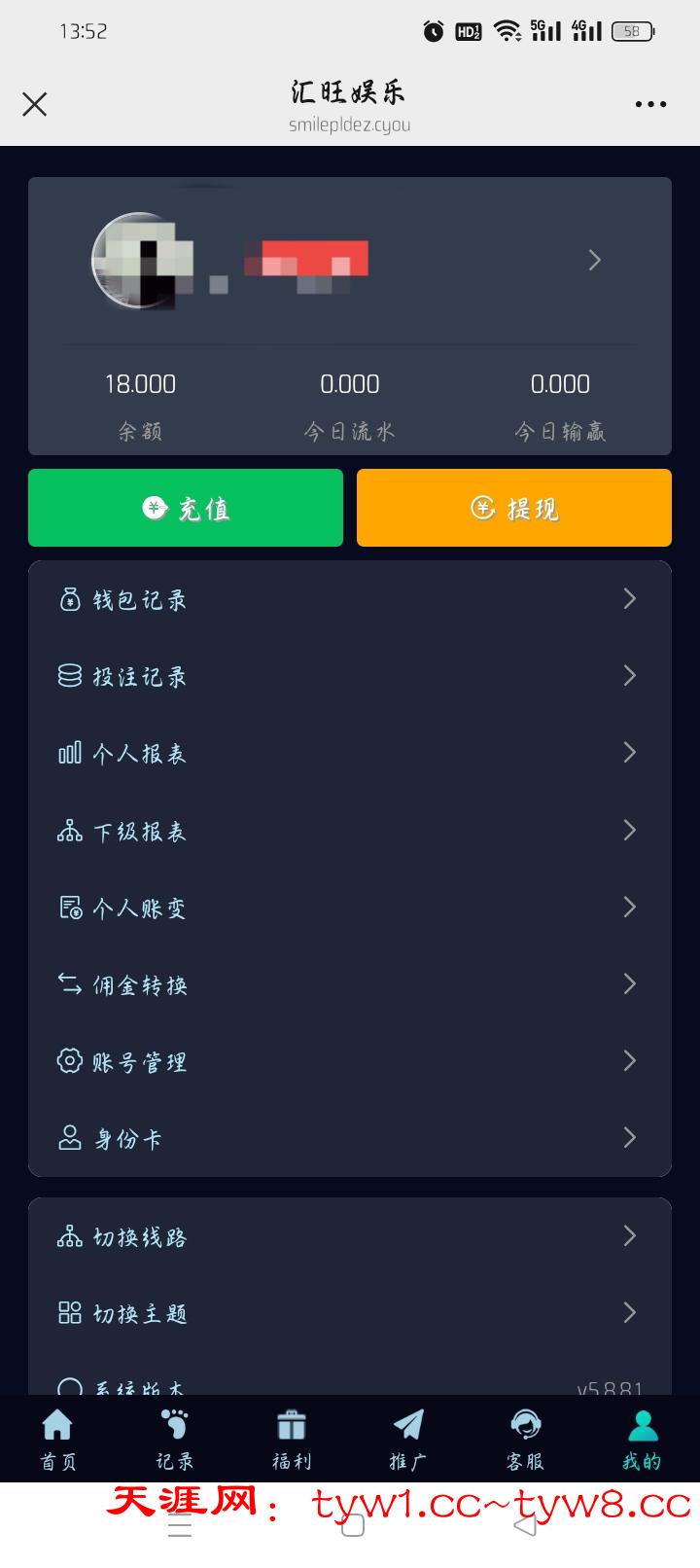The width and height of the screenshot is (700, 1568).
Task: Open 佣金转换 commission conversion
Action: point(350,984)
